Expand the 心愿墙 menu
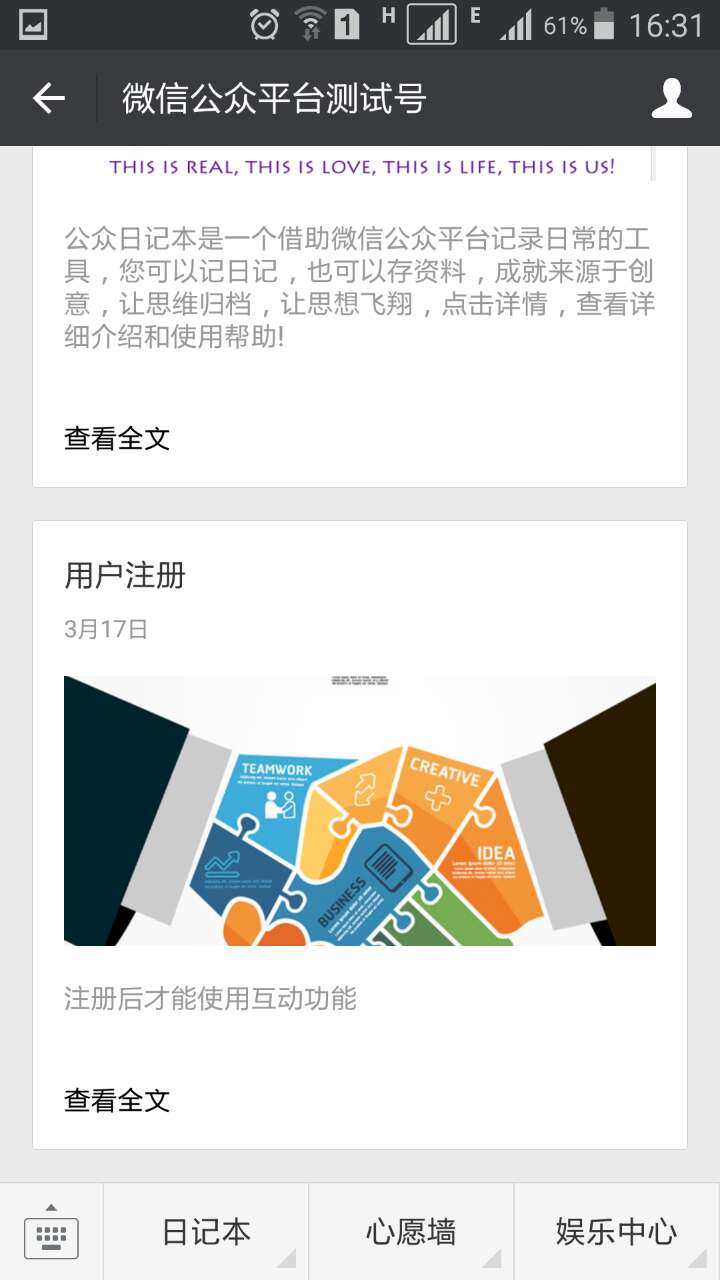 pos(411,1233)
